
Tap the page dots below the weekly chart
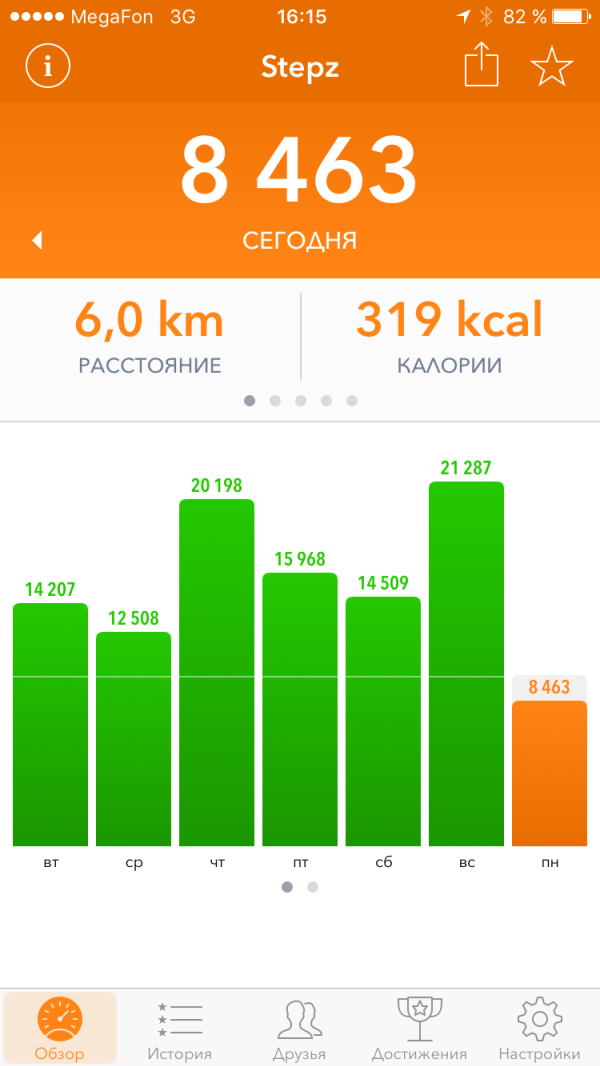point(300,887)
